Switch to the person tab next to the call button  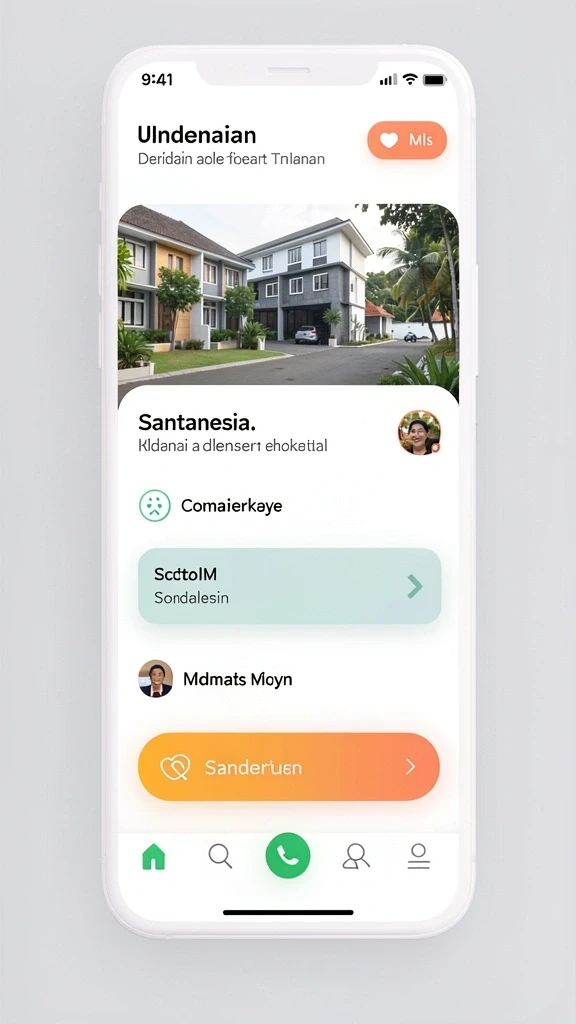pos(356,856)
